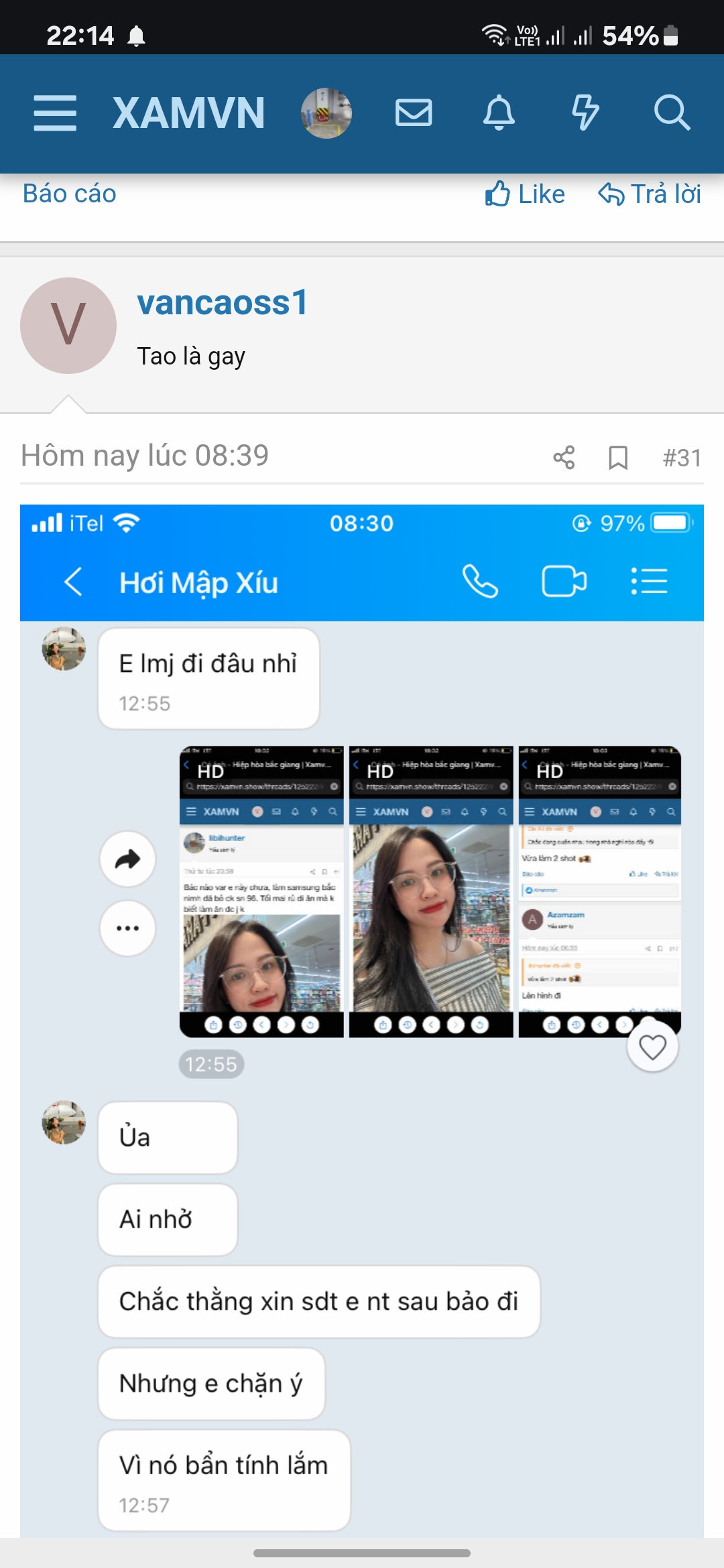
Task: Tap Trả lời to reply
Action: coord(649,194)
